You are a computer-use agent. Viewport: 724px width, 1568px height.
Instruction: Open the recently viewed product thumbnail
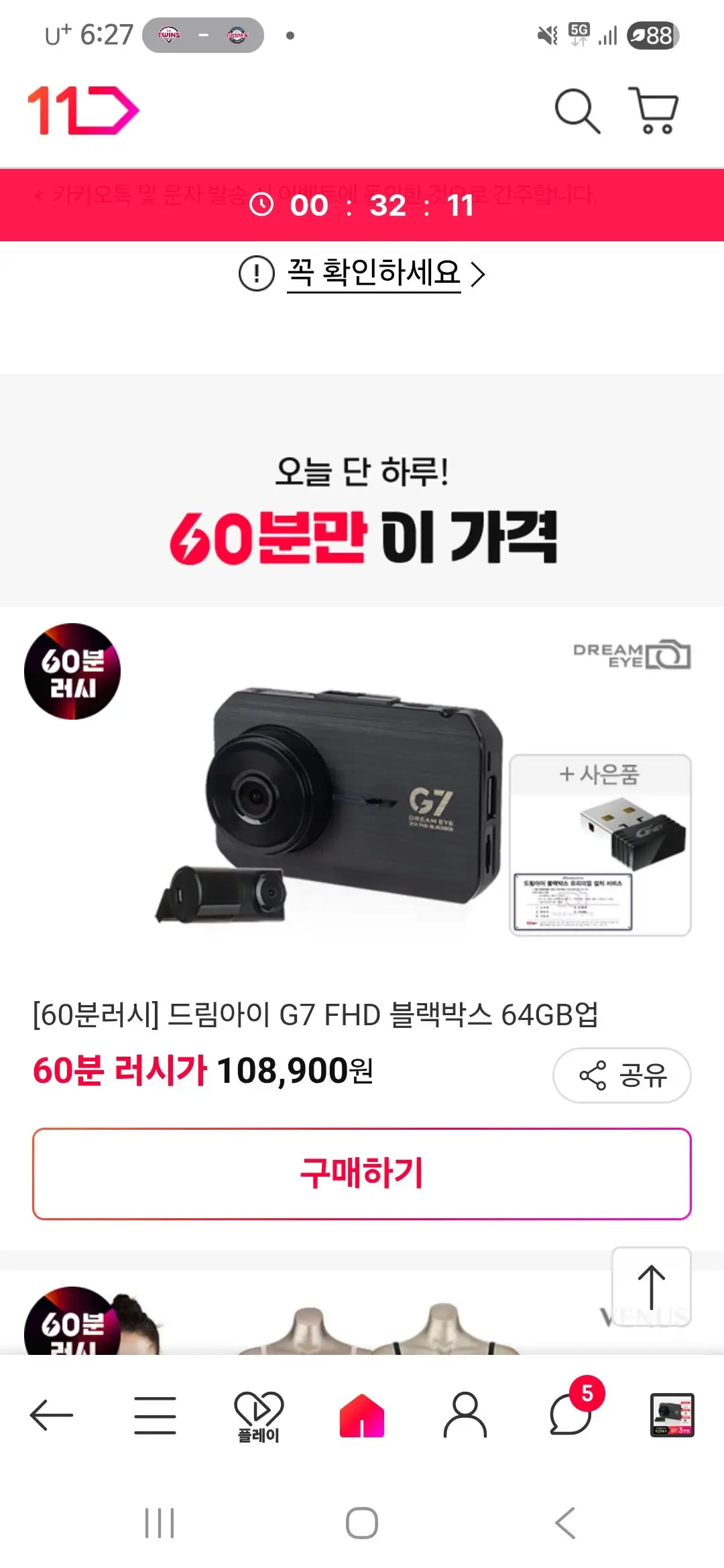click(672, 1415)
